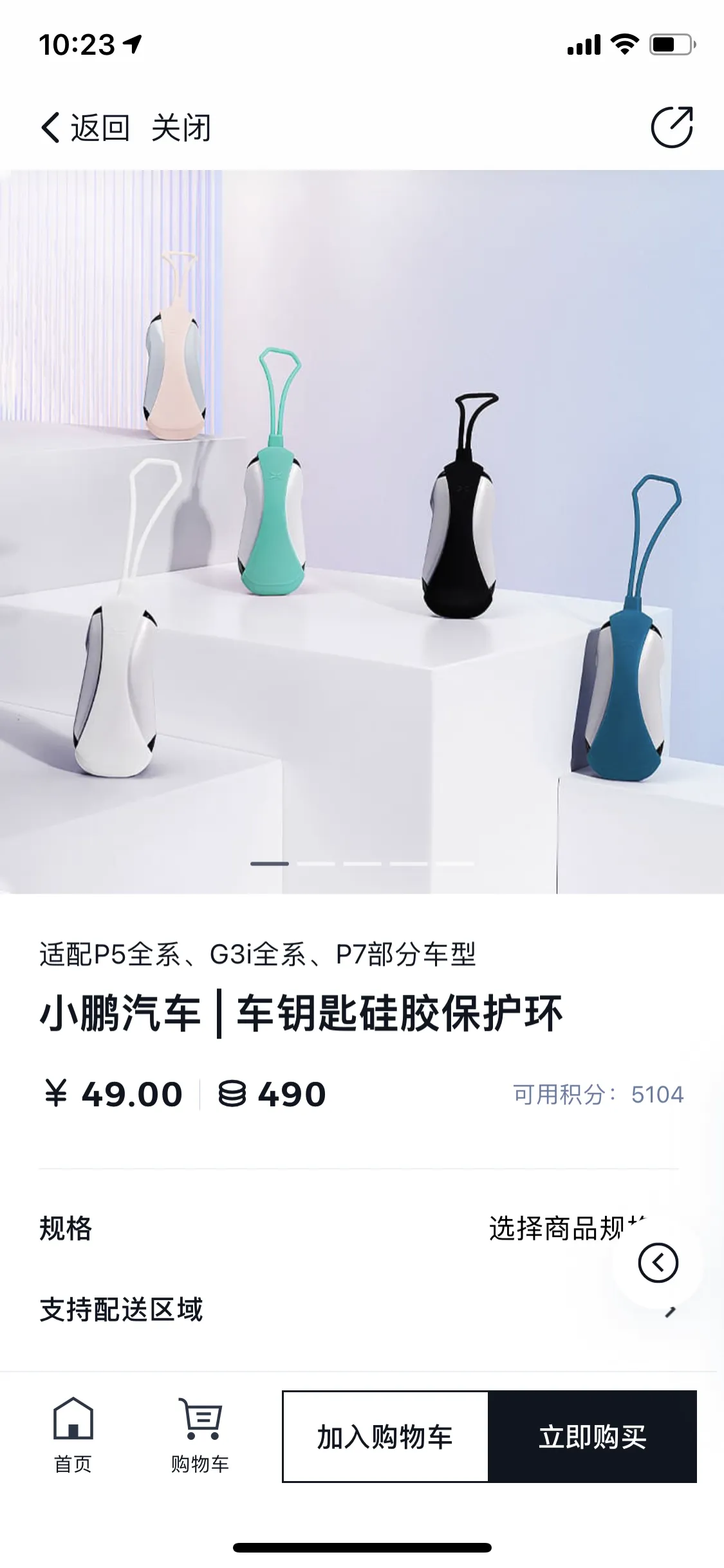Add item with 加入购物车
Image resolution: width=724 pixels, height=1568 pixels.
point(385,1437)
